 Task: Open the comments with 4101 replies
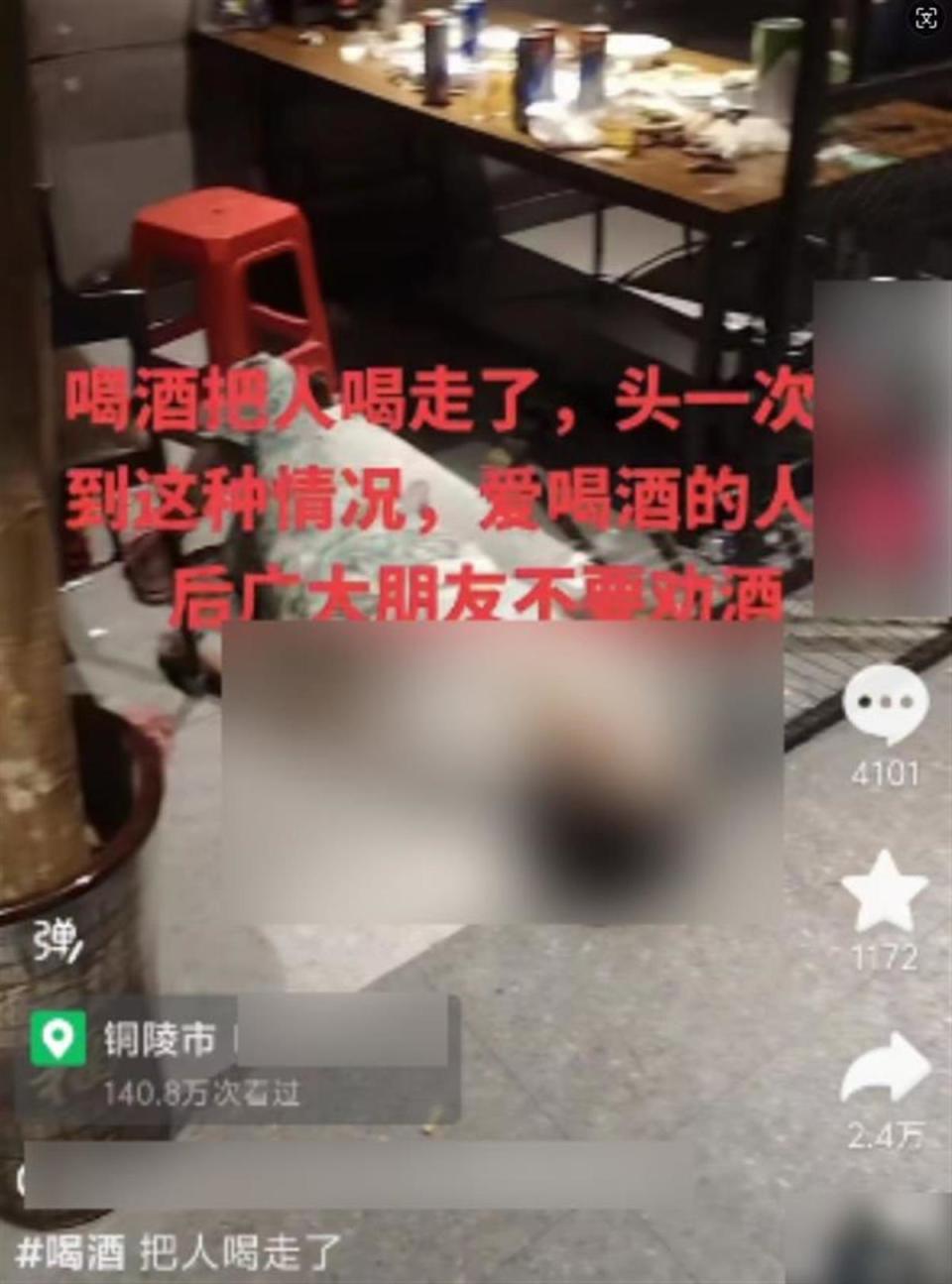point(885,702)
